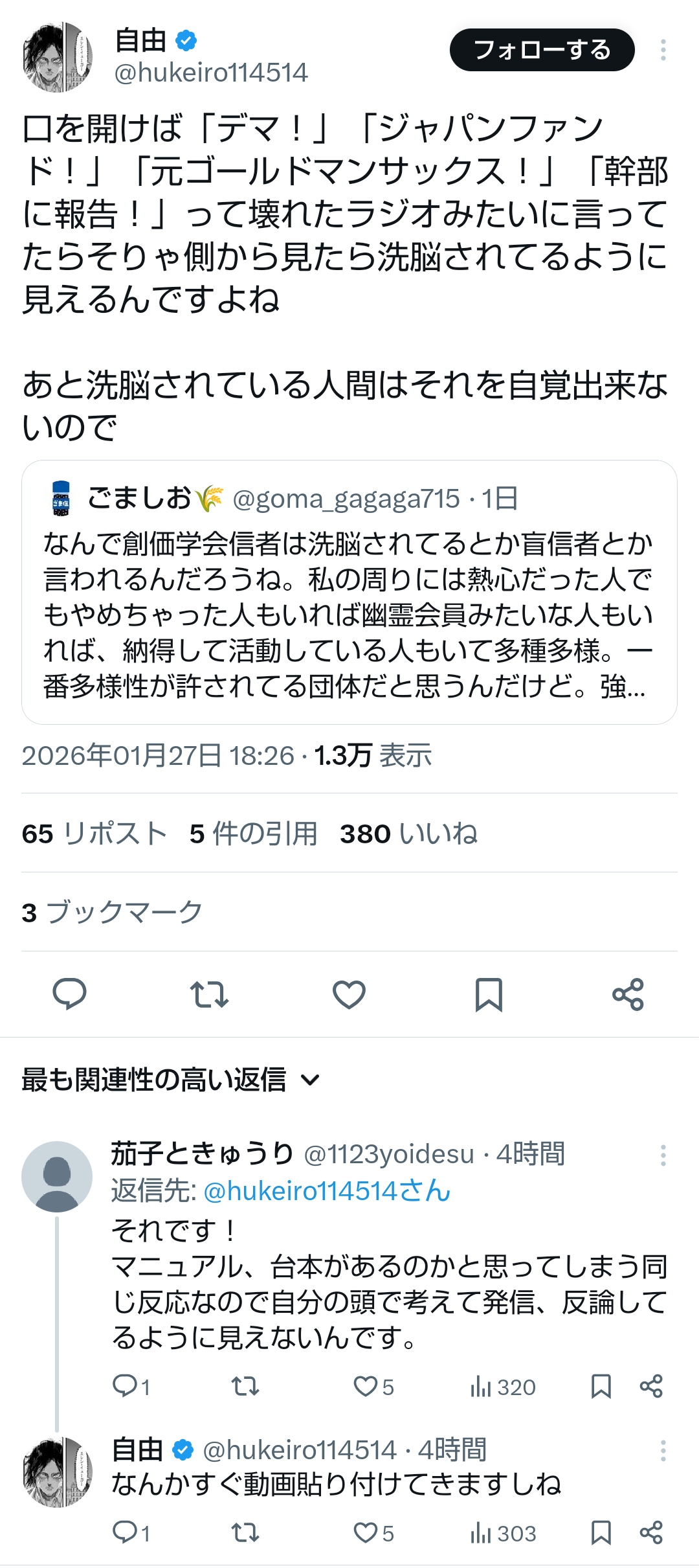Screen dimensions: 699x1568
Task: Share the reply なんかすぐ動画貼り付けてきますしね
Action: [x=651, y=1533]
